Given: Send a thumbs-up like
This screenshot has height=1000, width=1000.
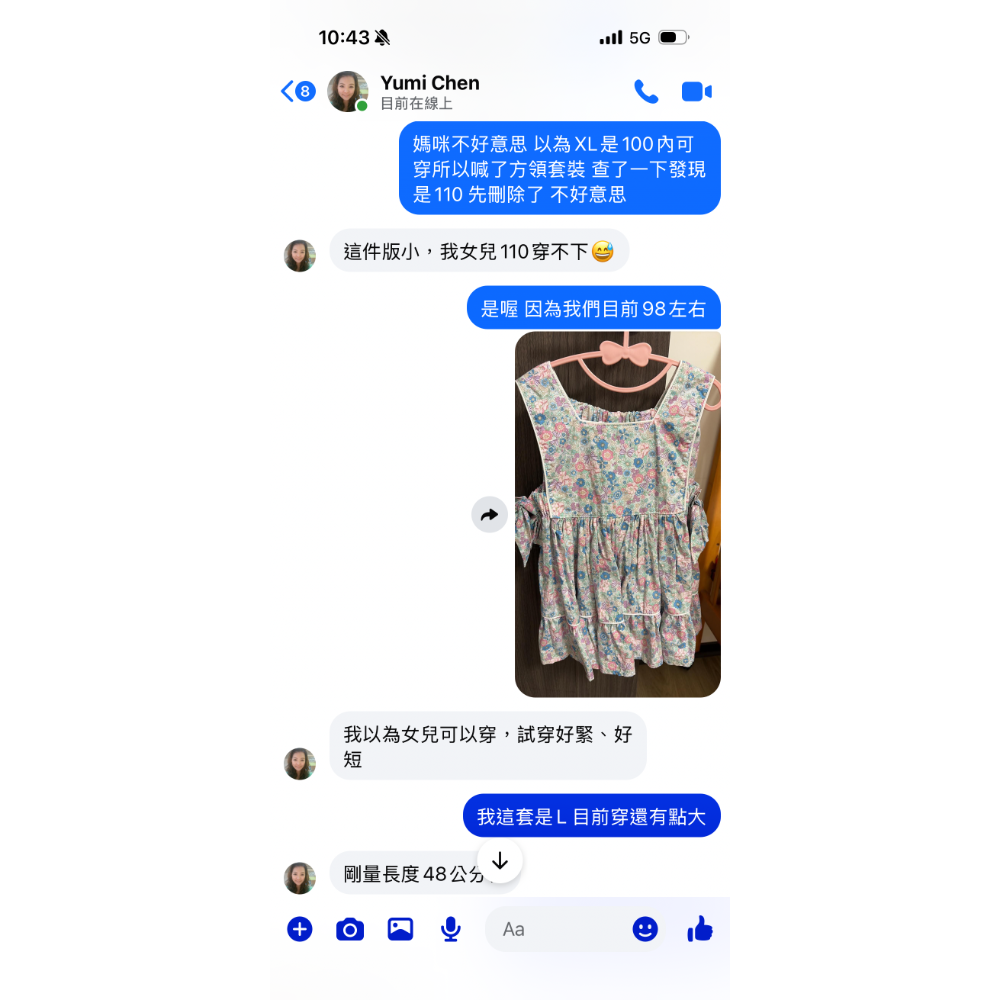Looking at the screenshot, I should tap(700, 929).
